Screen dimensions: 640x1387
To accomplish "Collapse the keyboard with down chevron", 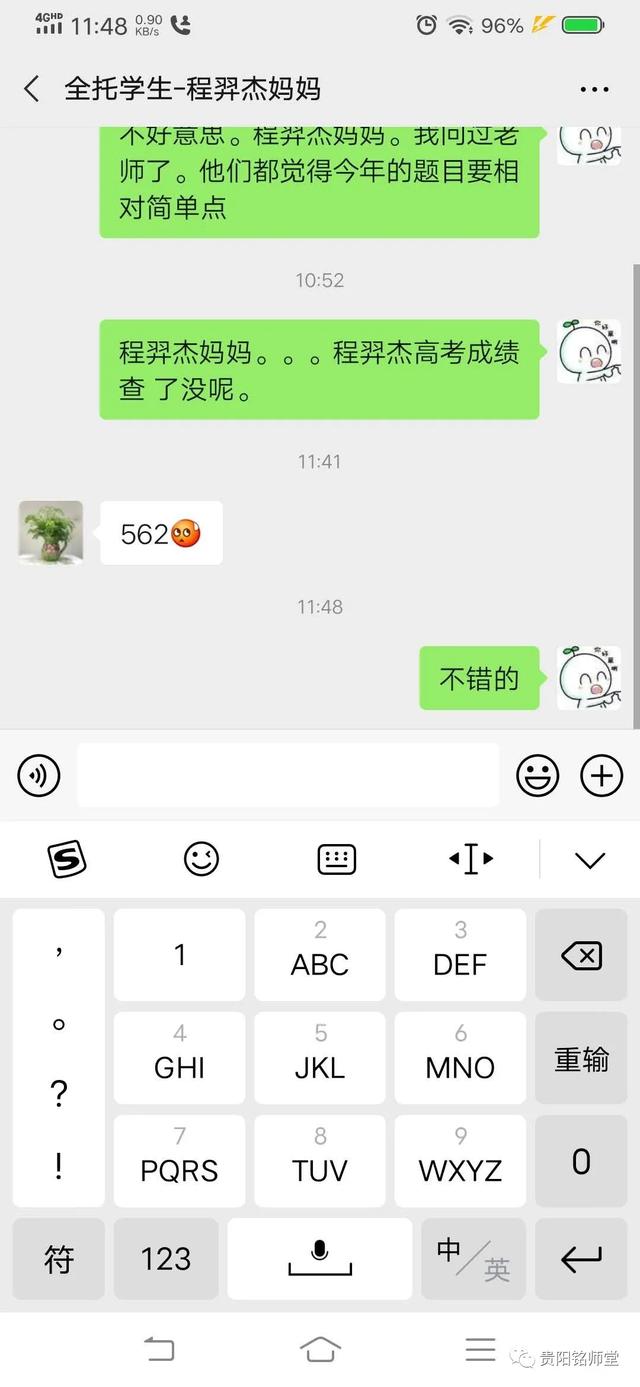I will point(590,859).
